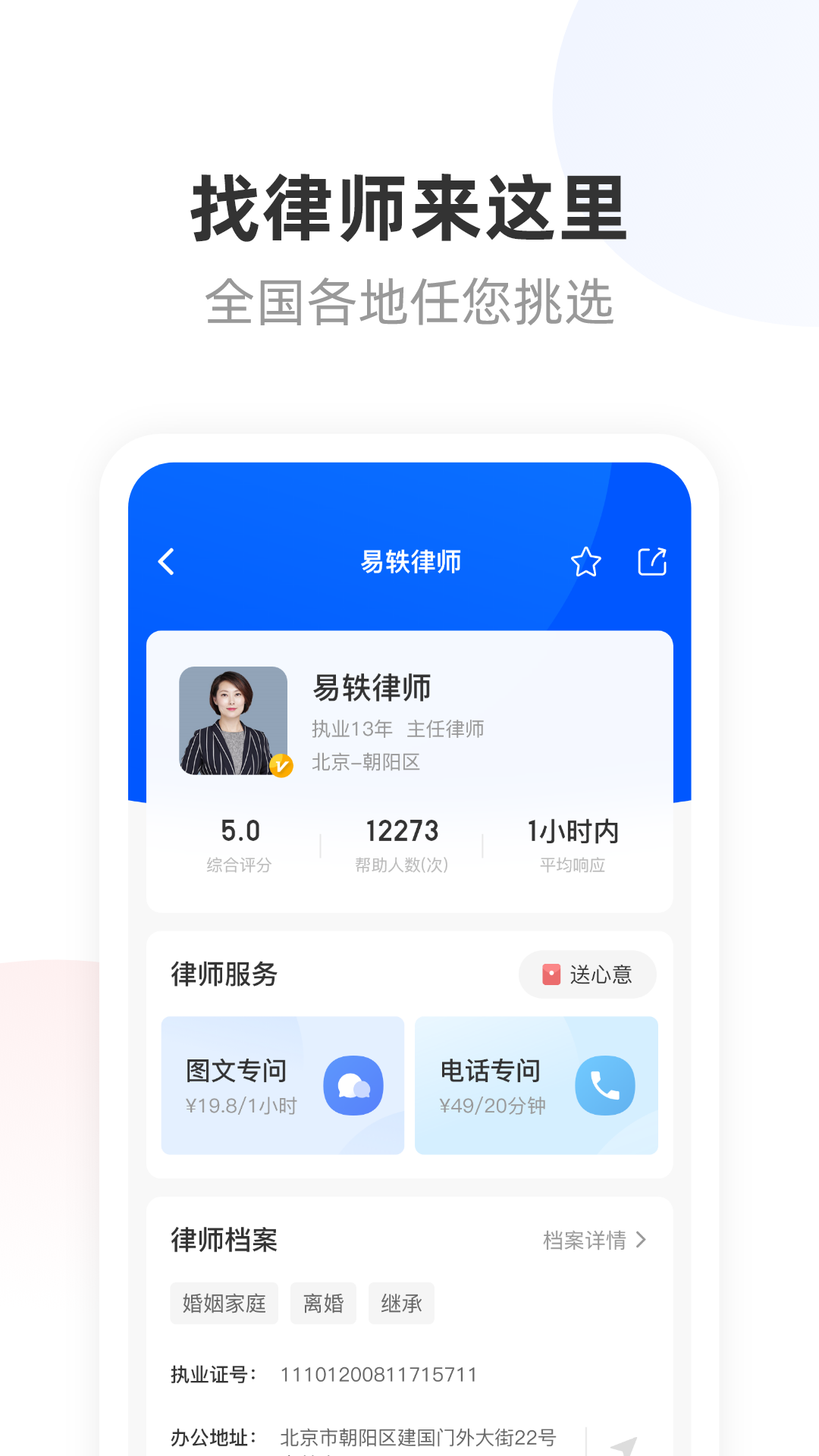Screen dimensions: 819x1456
Task: Select the 离婚 tag
Action: pos(324,1303)
